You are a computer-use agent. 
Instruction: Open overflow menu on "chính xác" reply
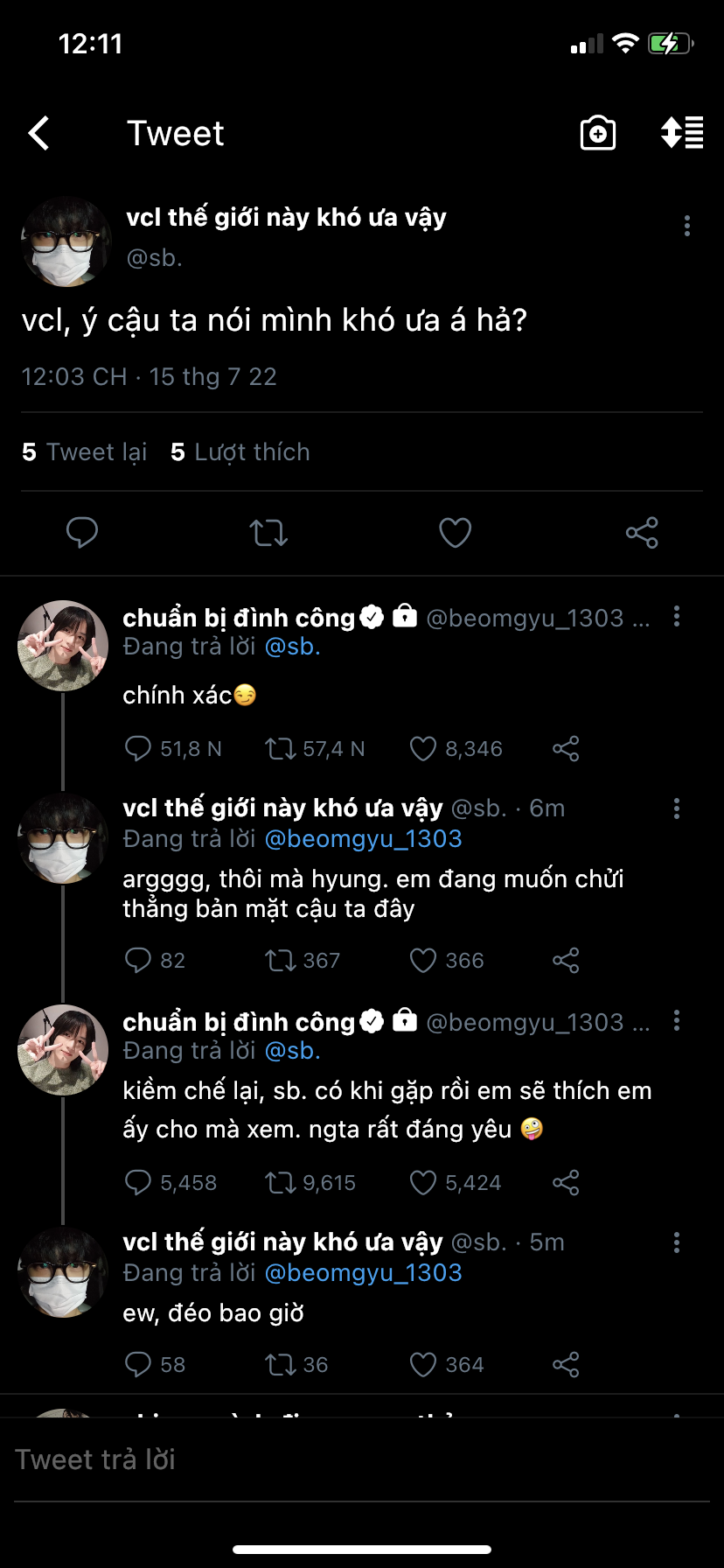tap(677, 617)
